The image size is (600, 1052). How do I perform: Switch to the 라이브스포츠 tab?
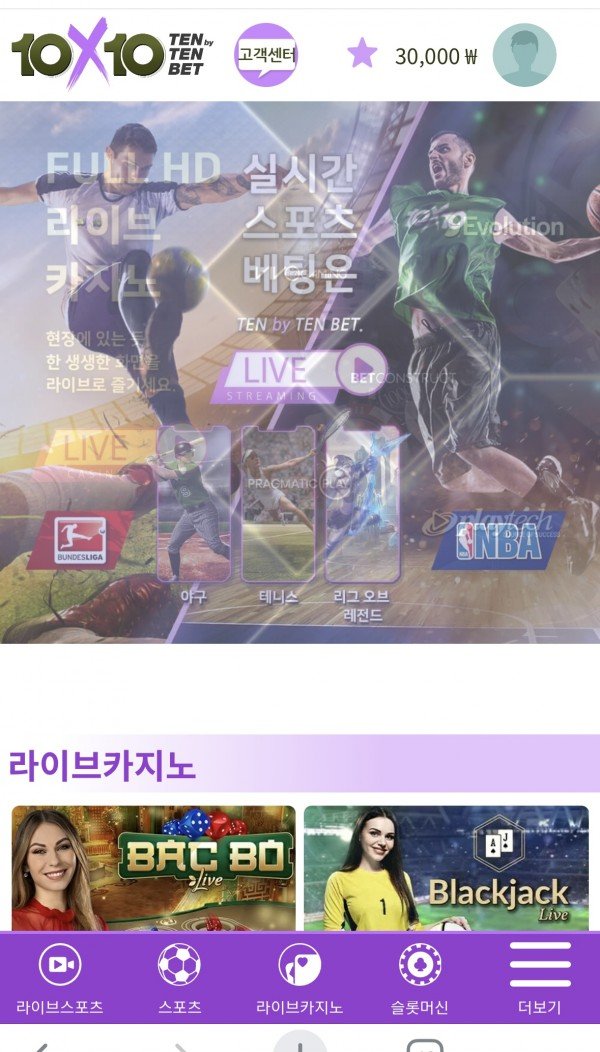(x=60, y=977)
